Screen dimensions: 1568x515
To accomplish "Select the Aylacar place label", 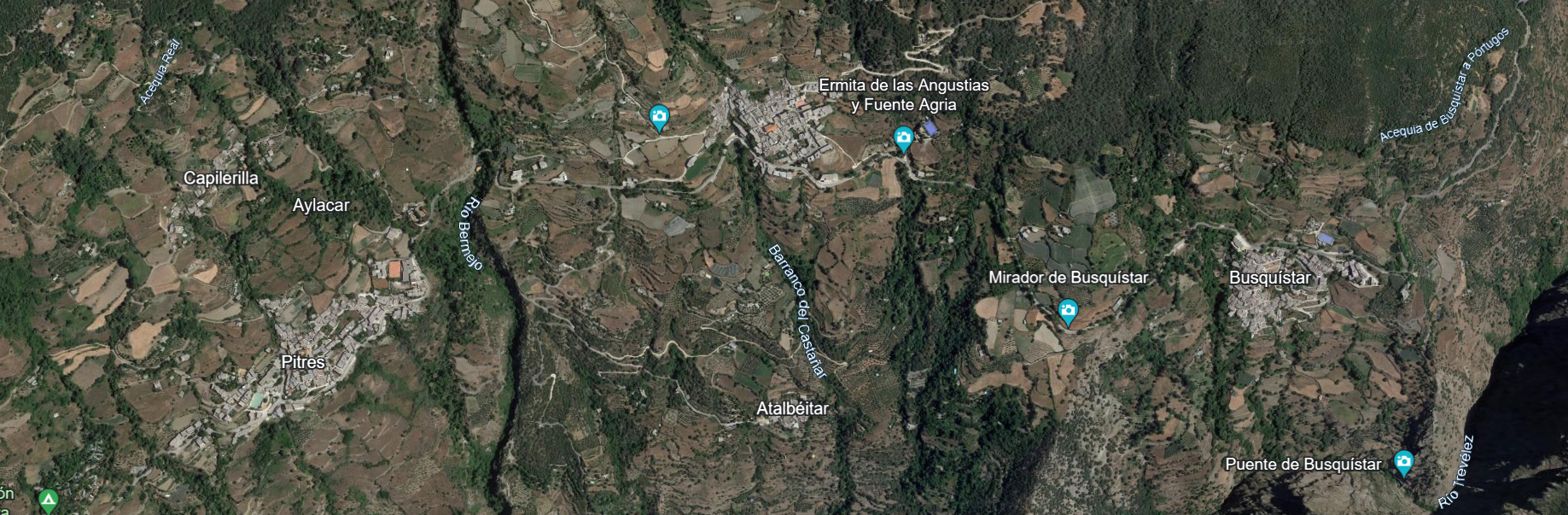I will [321, 205].
